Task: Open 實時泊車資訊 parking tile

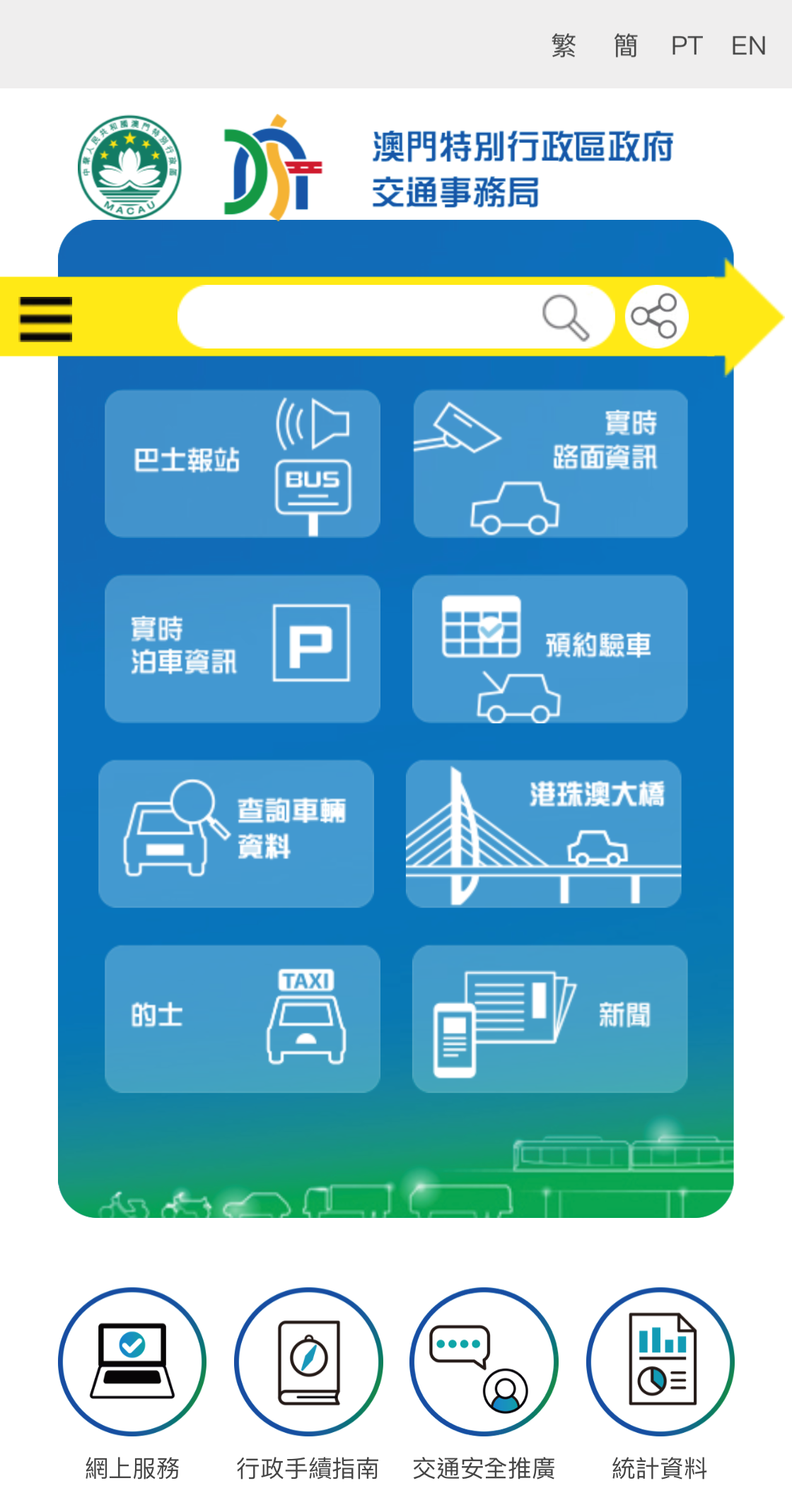Action: (243, 649)
